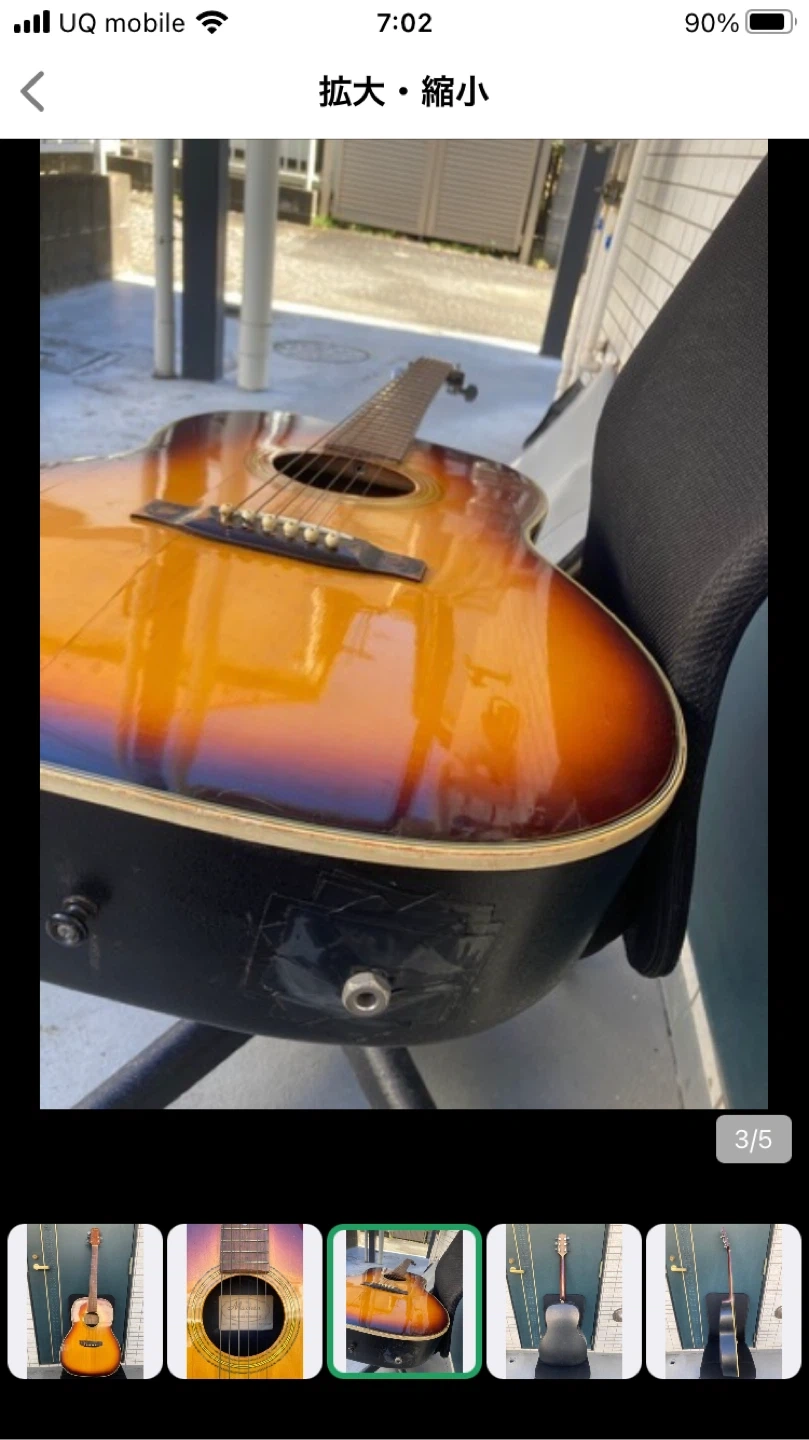
Task: Select the first thumbnail of guitar front
Action: click(85, 1301)
